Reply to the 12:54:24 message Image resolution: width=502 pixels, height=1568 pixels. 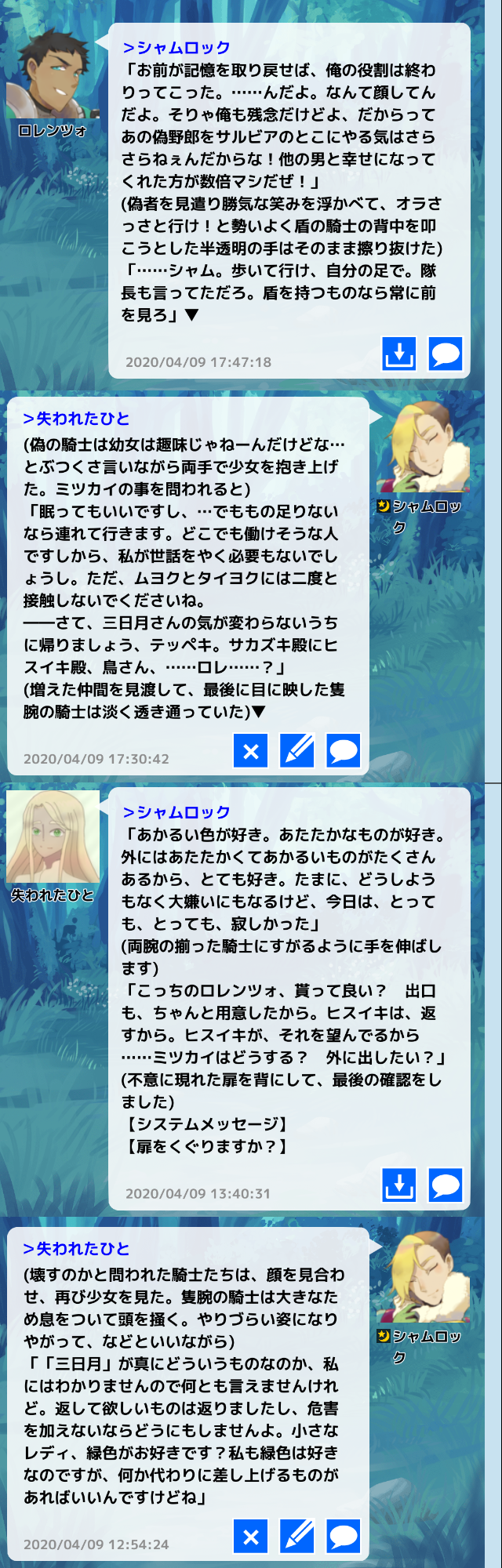[344, 1537]
